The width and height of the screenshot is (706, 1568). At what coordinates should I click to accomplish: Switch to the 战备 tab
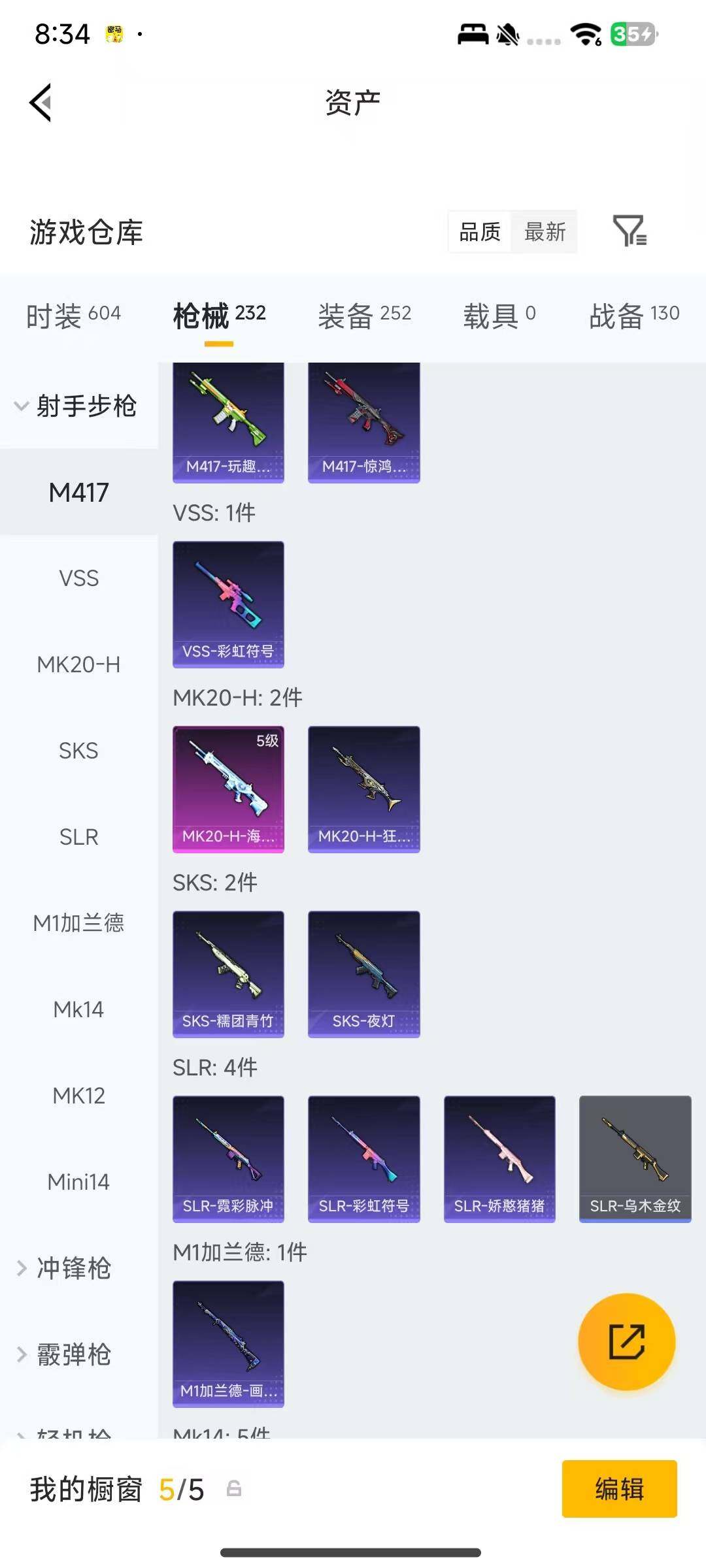click(633, 316)
